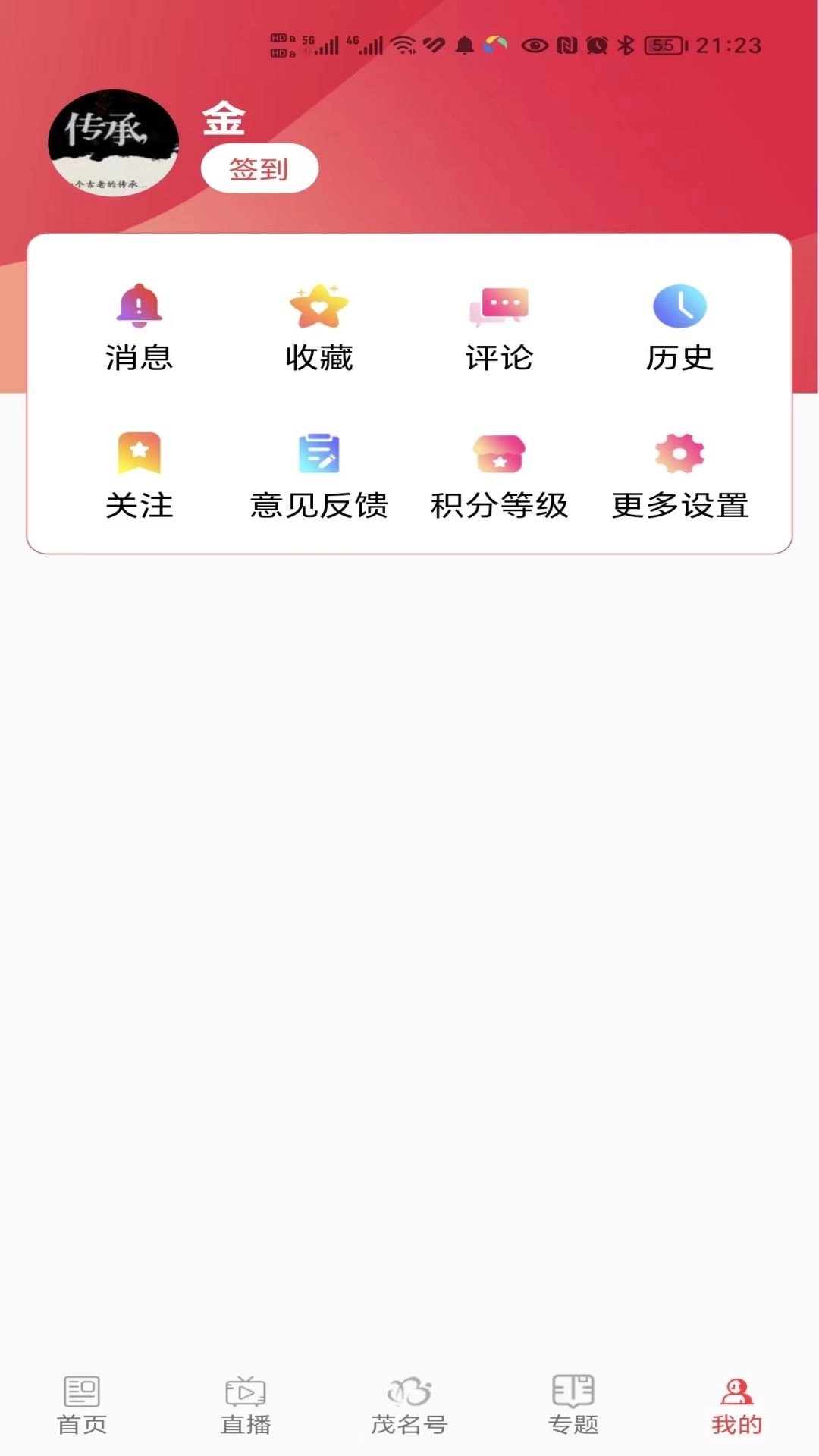Switch to the 首页 home tab
Viewport: 819px width, 1456px height.
coord(82,1405)
